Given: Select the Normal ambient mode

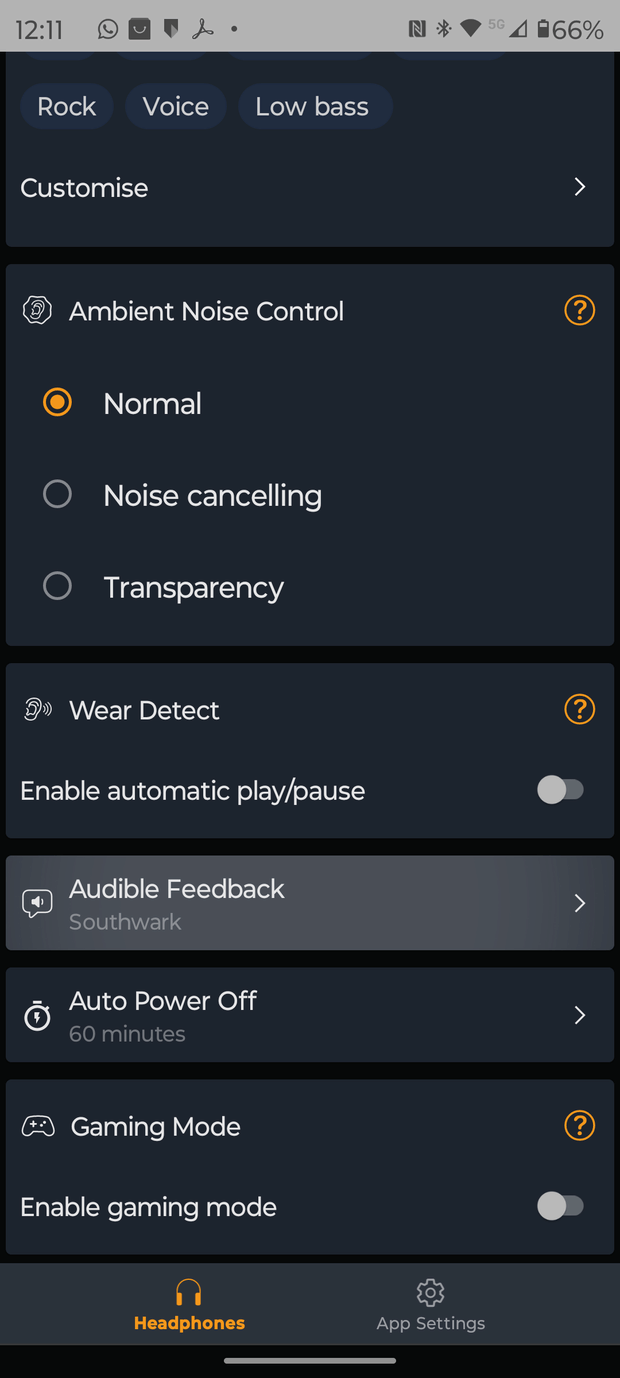Looking at the screenshot, I should click(x=58, y=403).
